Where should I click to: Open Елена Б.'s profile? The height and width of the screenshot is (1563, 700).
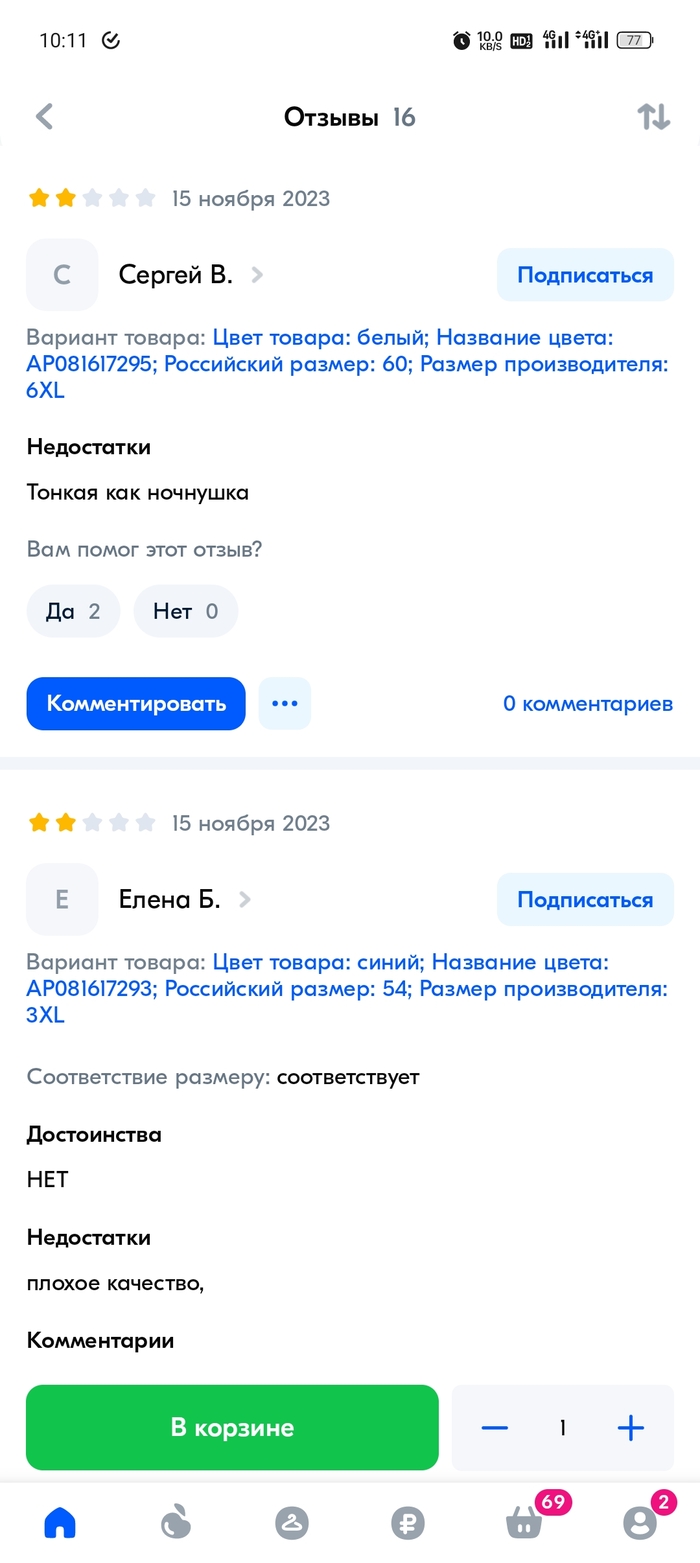pyautogui.click(x=170, y=899)
